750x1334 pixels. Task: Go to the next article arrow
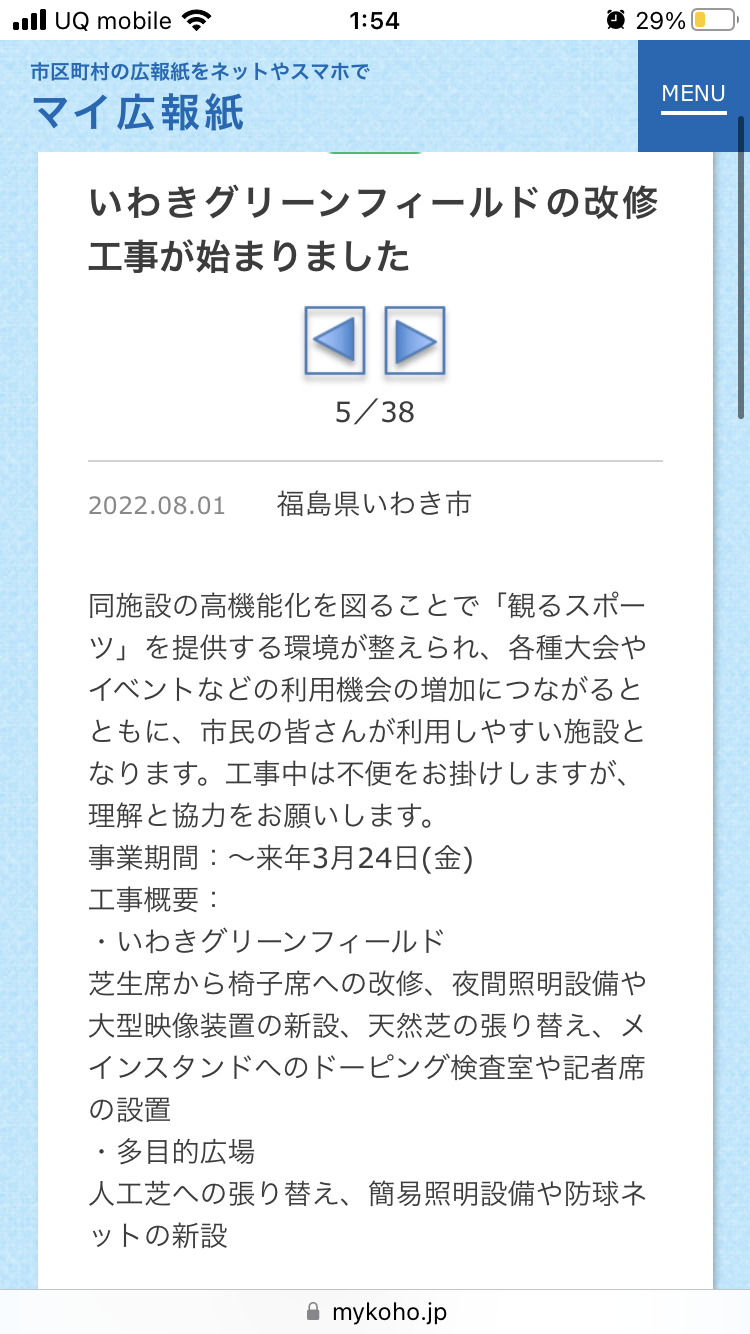click(415, 341)
